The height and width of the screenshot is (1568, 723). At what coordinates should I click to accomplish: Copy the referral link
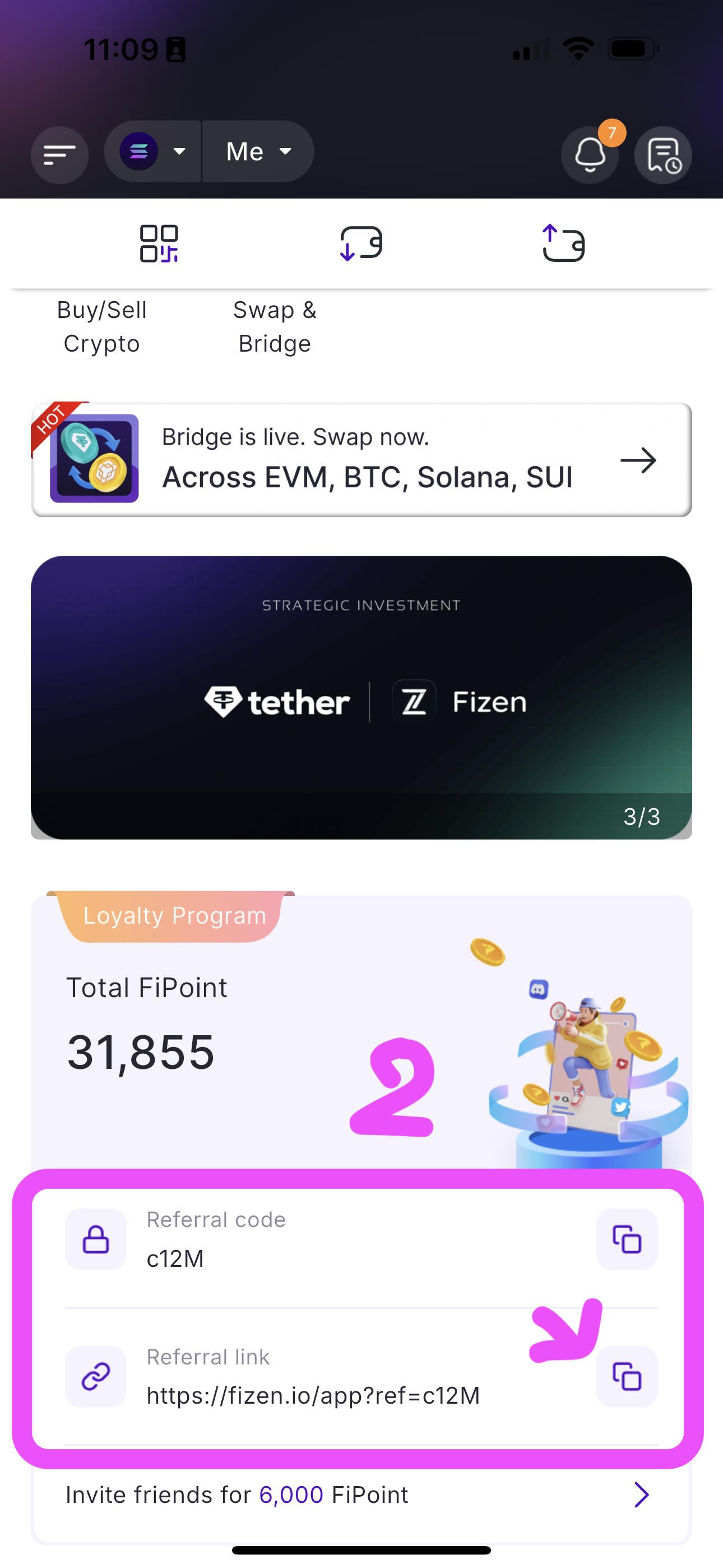(x=626, y=1376)
